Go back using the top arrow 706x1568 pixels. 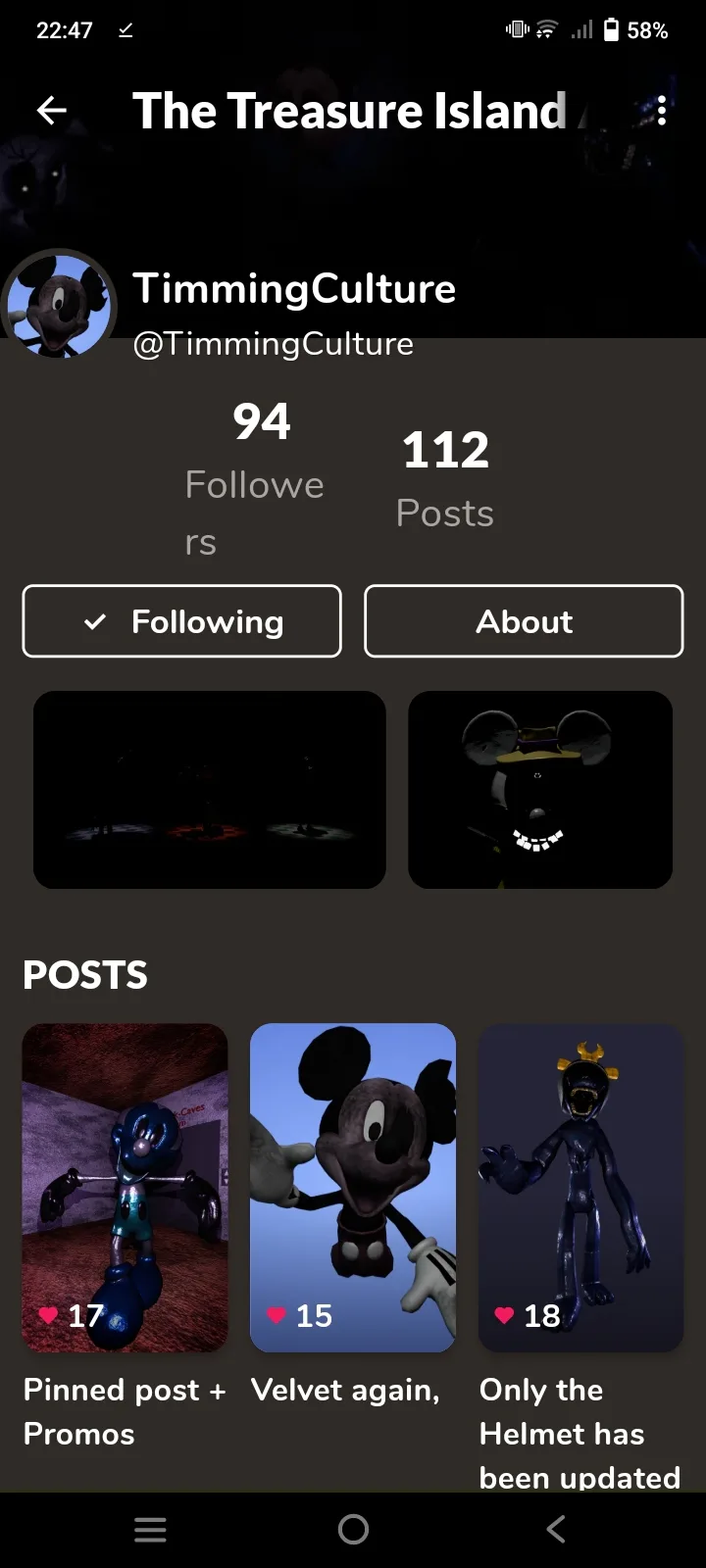pos(52,111)
